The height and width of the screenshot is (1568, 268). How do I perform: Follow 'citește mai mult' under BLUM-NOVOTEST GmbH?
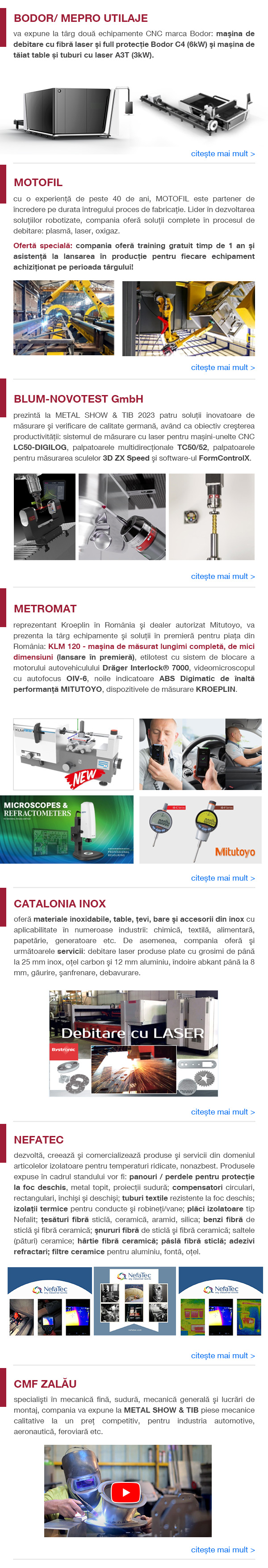[222, 576]
